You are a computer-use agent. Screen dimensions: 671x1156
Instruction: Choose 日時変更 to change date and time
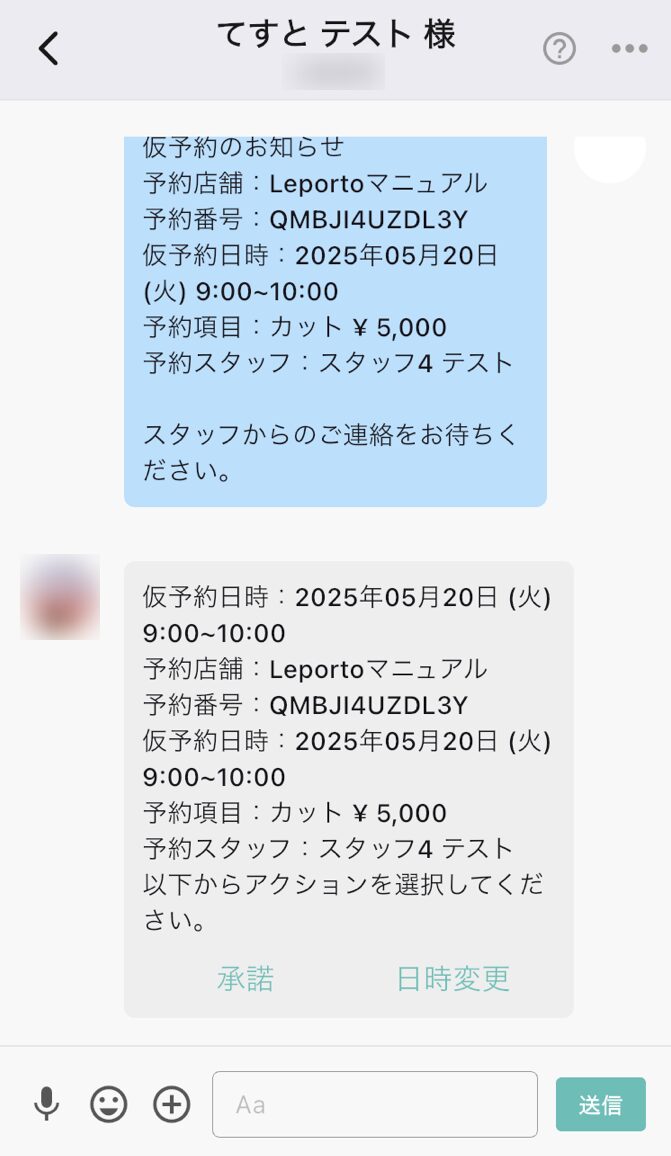point(453,978)
